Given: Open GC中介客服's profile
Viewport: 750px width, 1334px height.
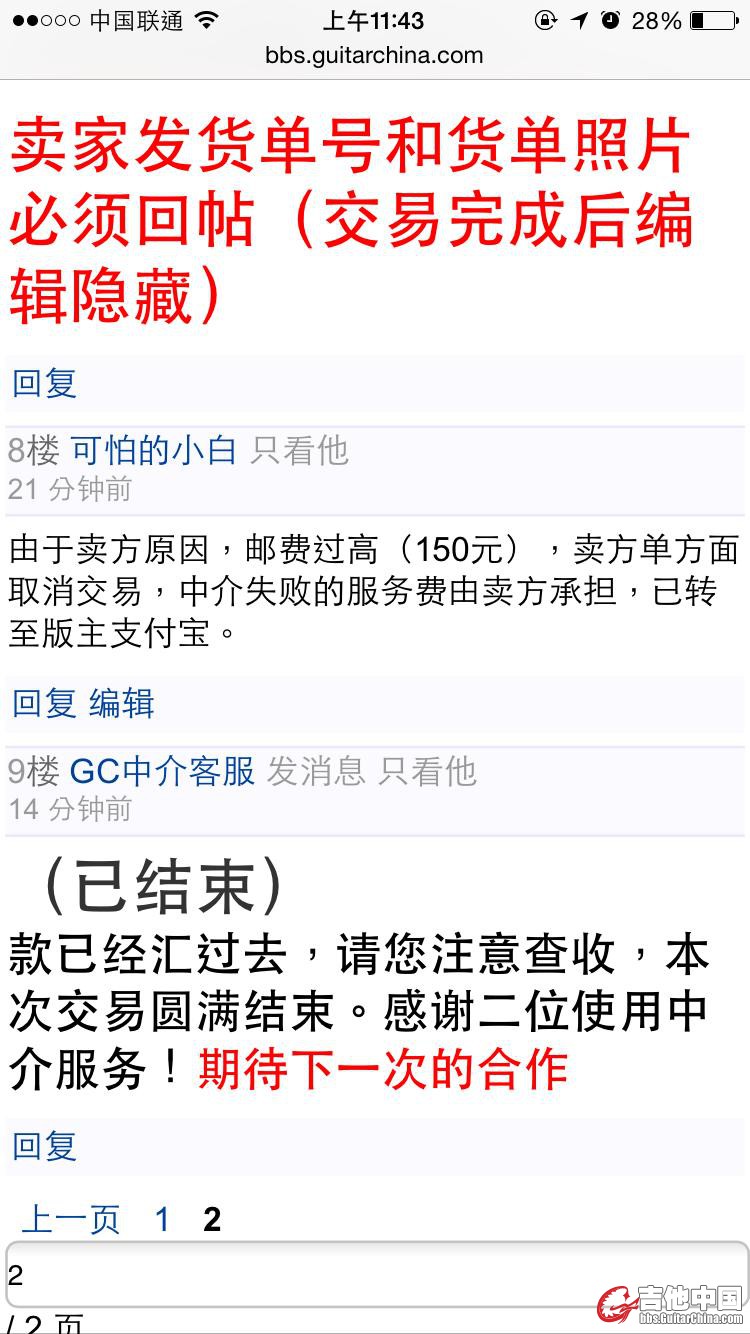Looking at the screenshot, I should click(x=162, y=771).
